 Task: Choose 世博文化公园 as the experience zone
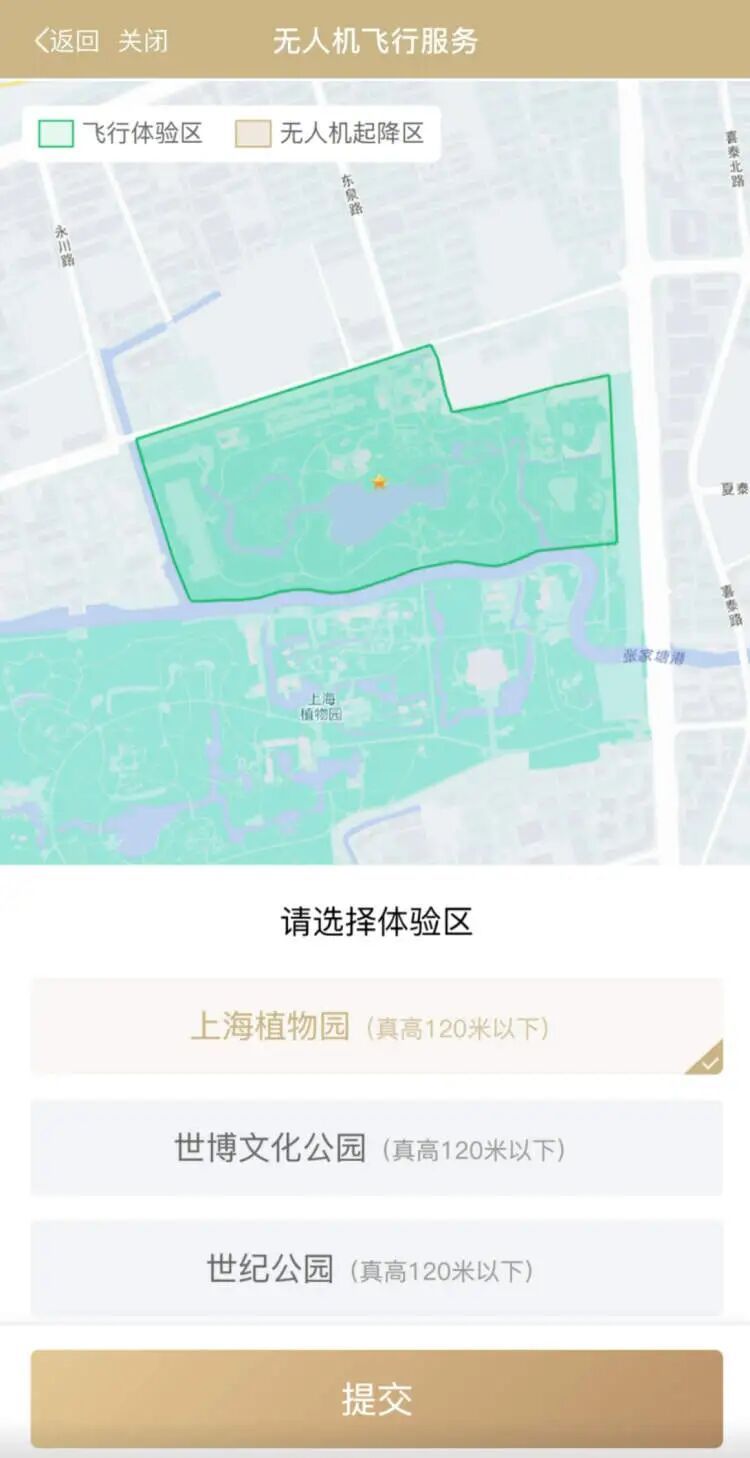click(x=376, y=1148)
